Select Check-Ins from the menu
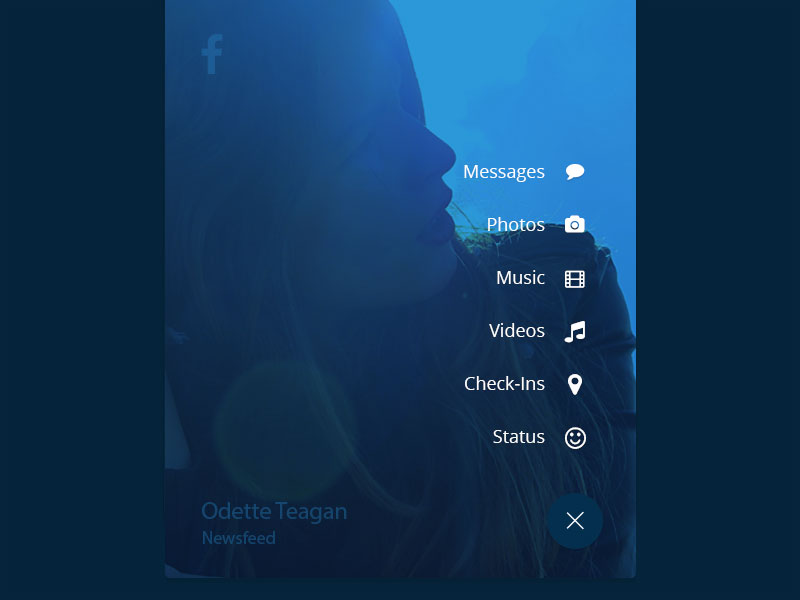800x600 pixels. tap(505, 384)
